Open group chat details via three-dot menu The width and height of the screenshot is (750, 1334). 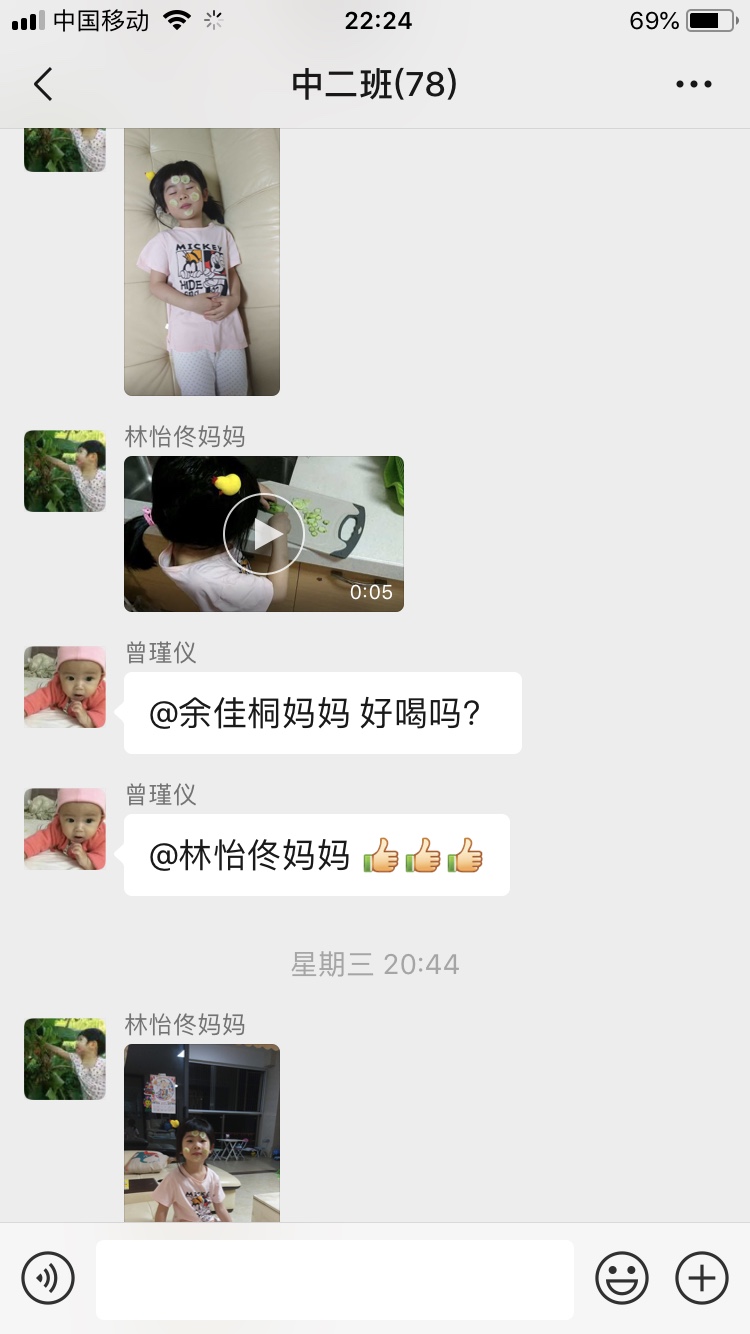point(693,85)
